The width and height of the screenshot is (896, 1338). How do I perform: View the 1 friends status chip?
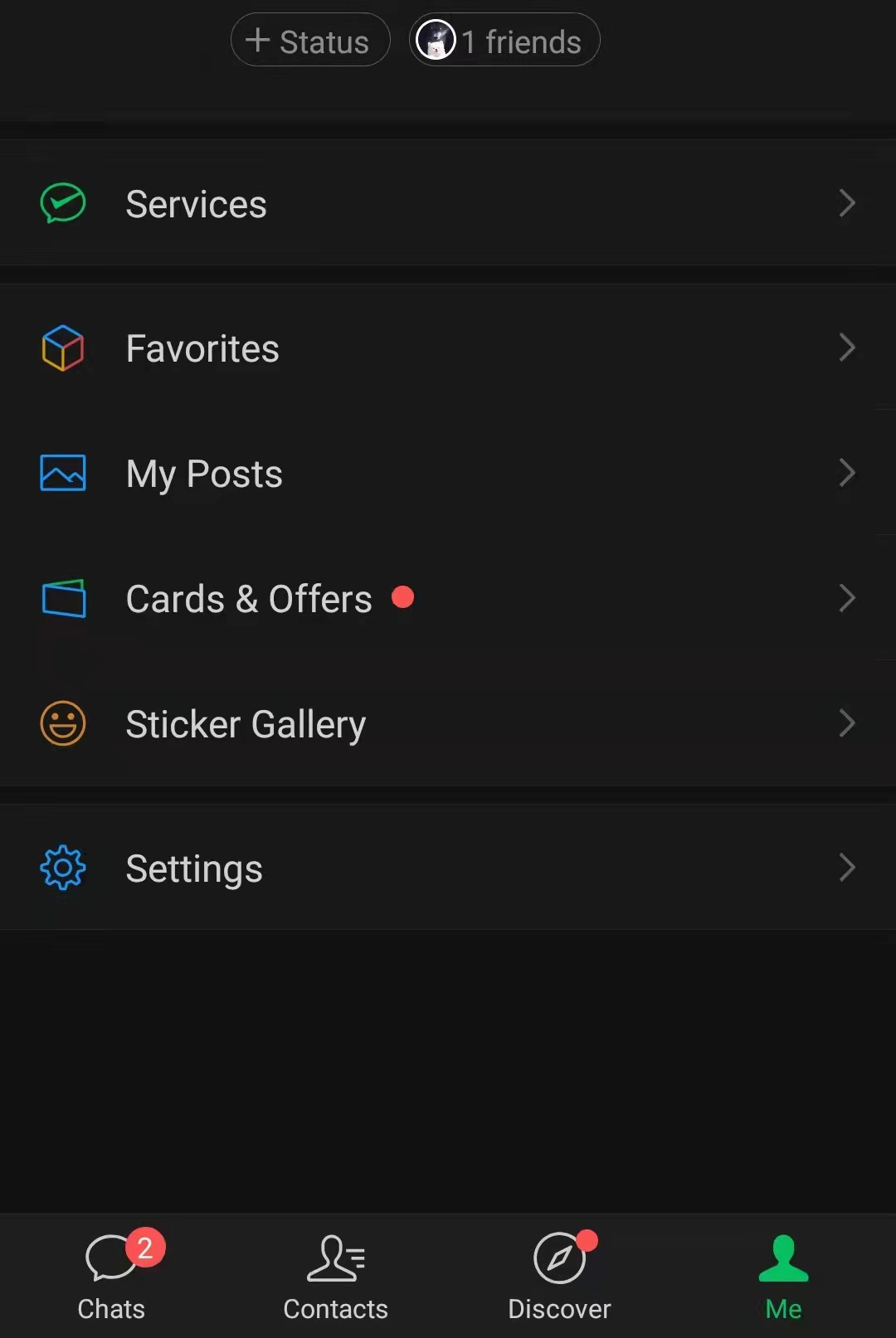coord(504,41)
